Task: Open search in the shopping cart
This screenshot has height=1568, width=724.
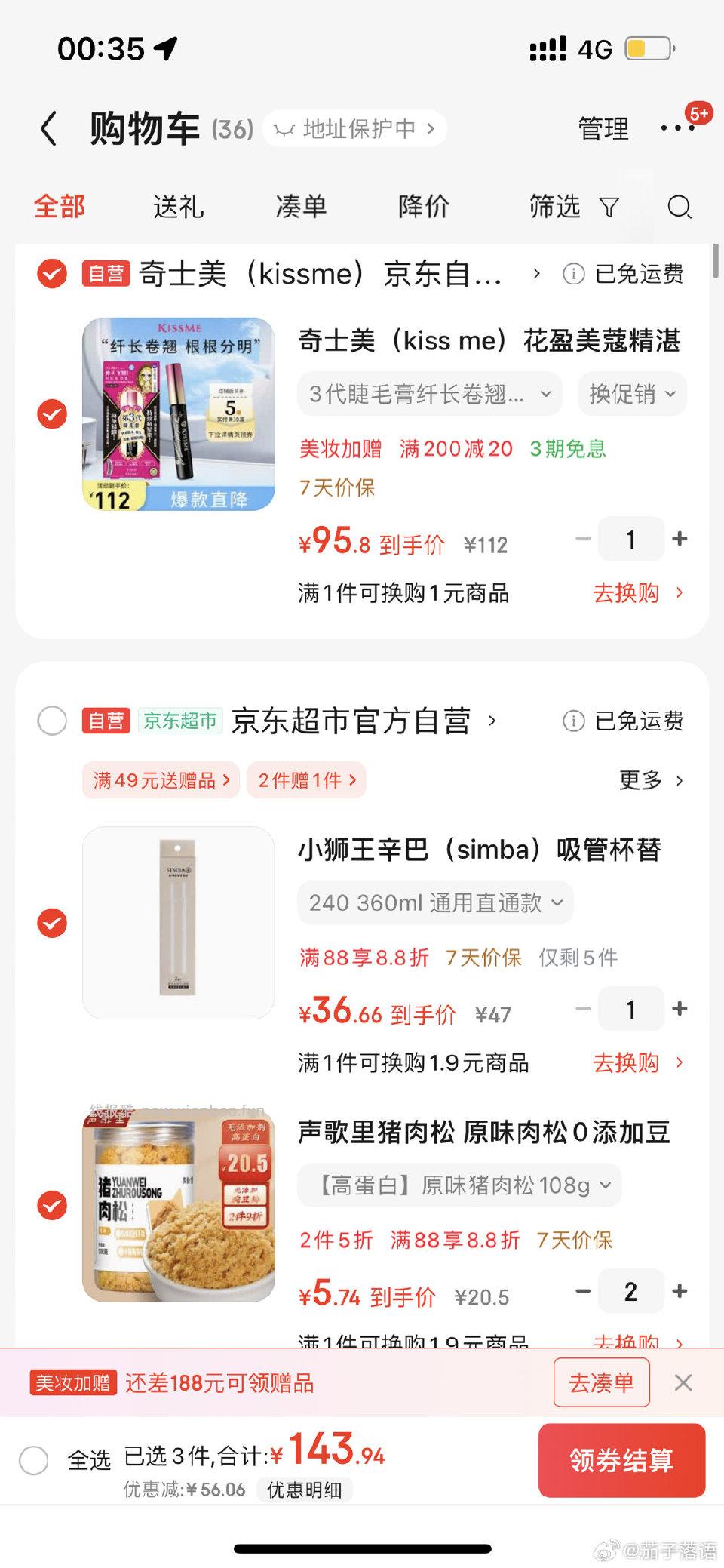Action: (678, 207)
